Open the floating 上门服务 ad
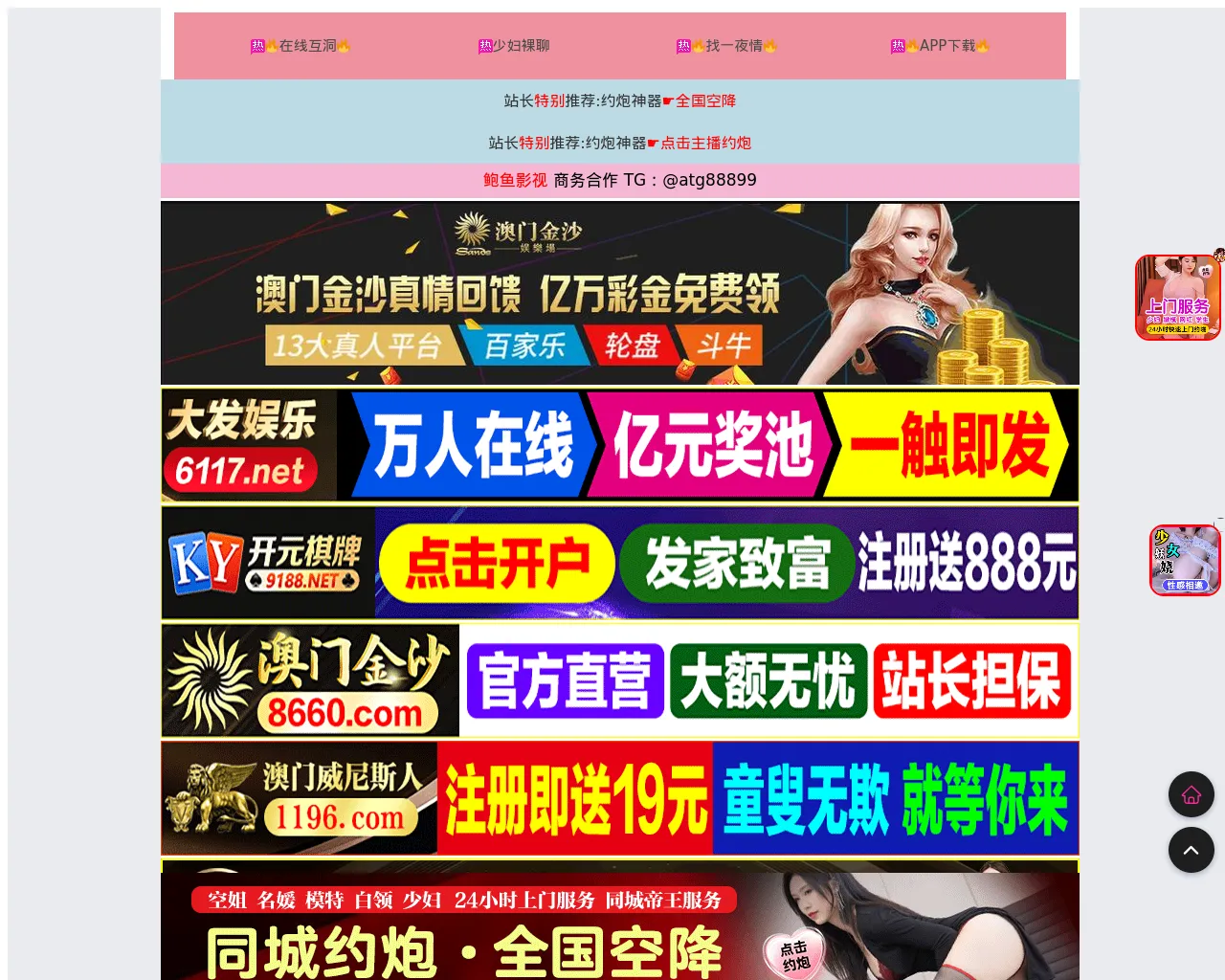 click(1177, 298)
